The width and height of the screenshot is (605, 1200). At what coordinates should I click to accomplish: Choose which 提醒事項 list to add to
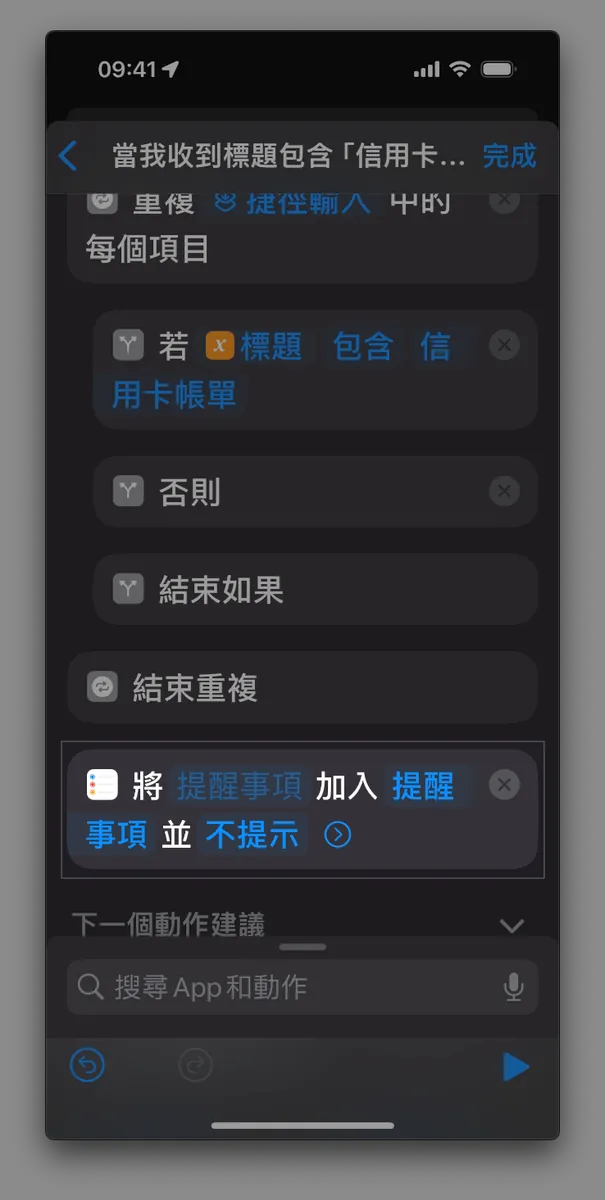(422, 787)
